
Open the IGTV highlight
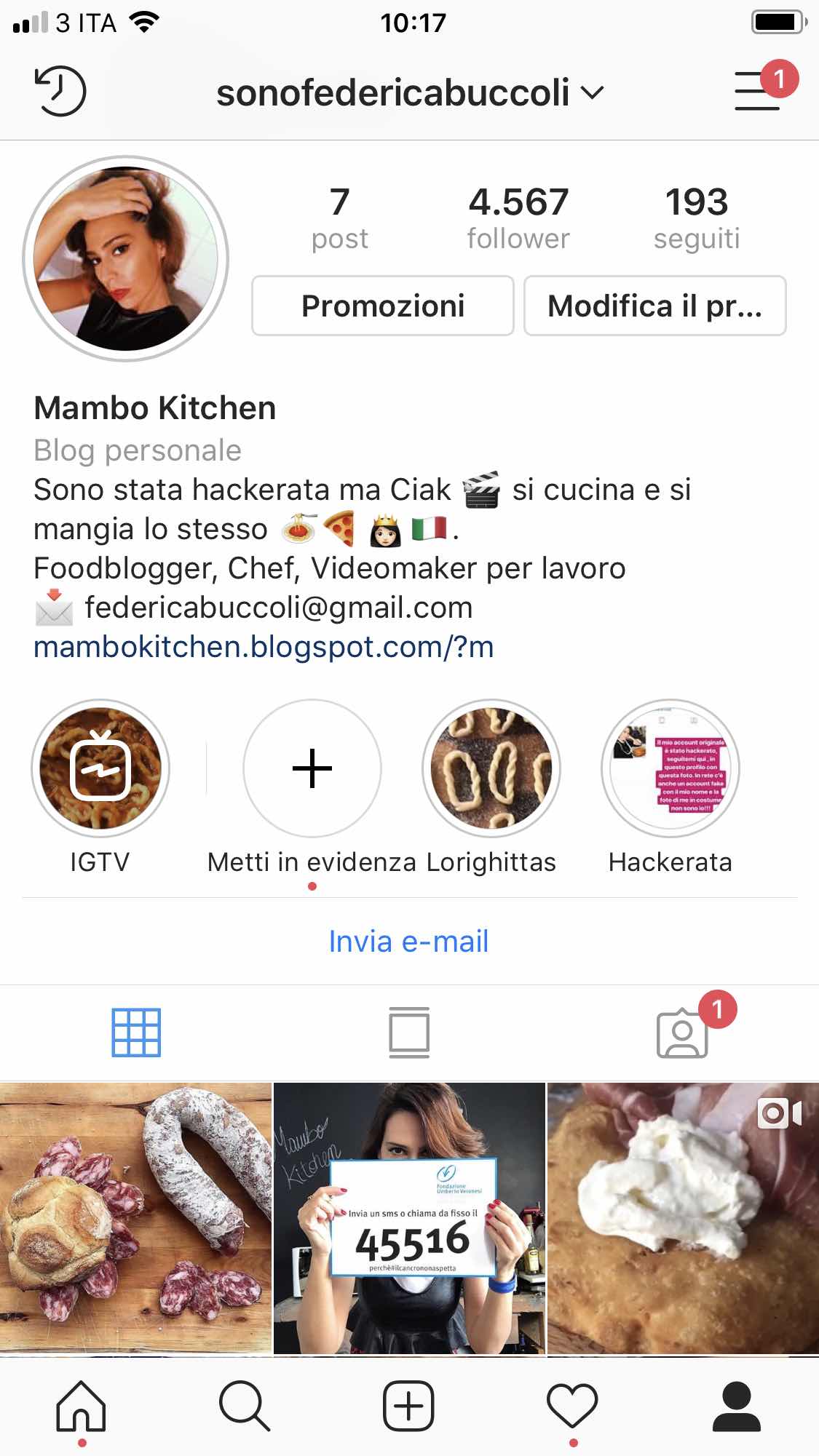(x=100, y=769)
